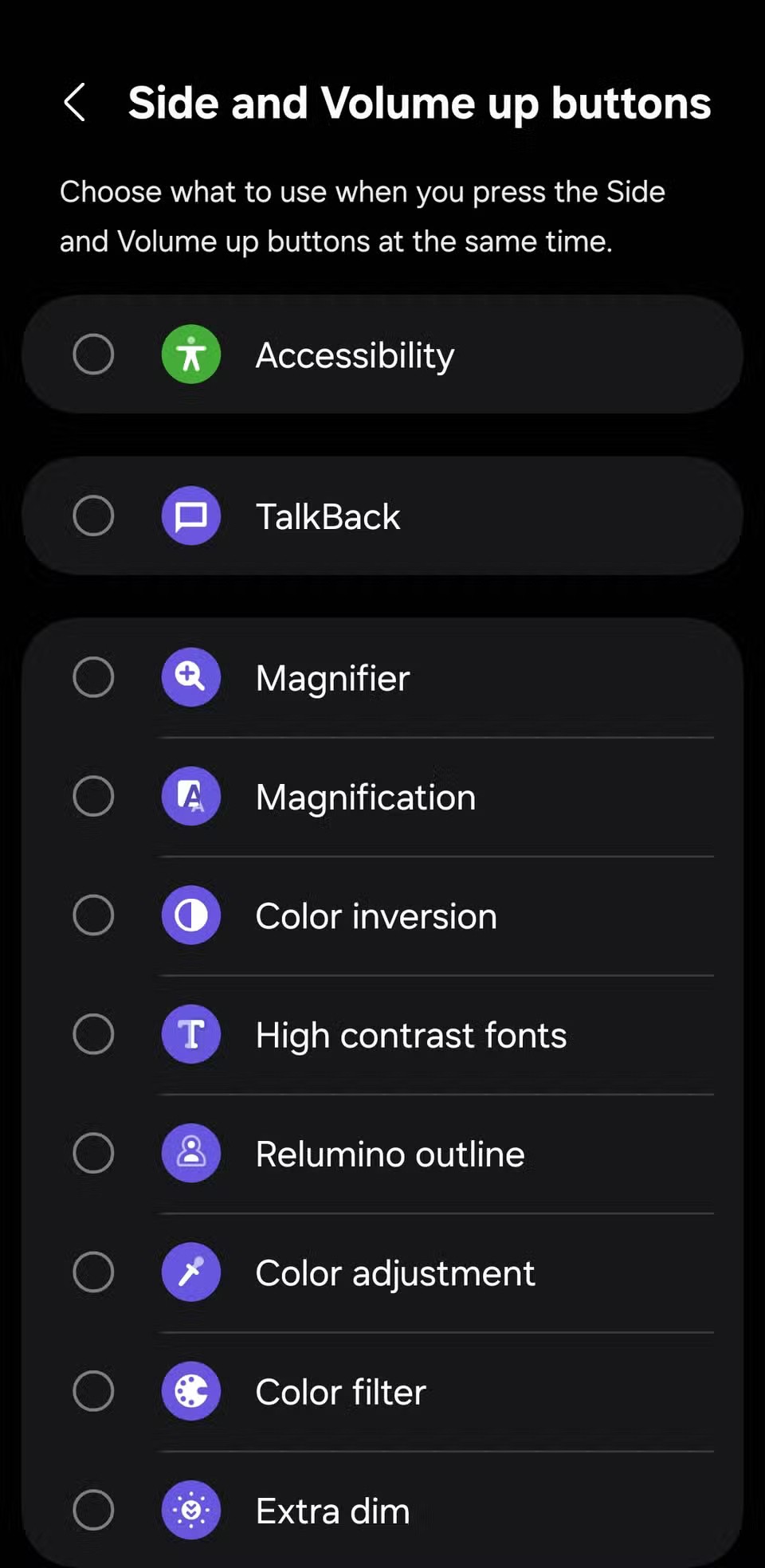Select Relumino outline option
The width and height of the screenshot is (765, 1568).
93,1154
